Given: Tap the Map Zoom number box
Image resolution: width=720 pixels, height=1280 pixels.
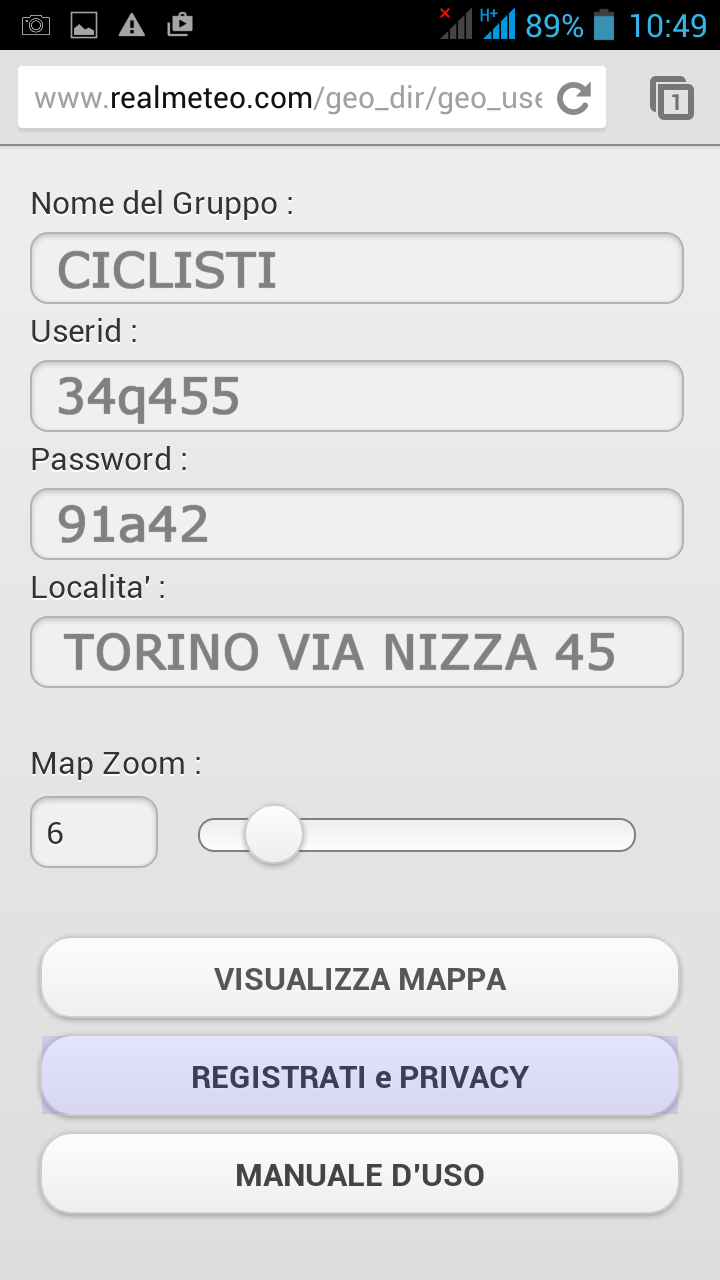Looking at the screenshot, I should tap(94, 832).
